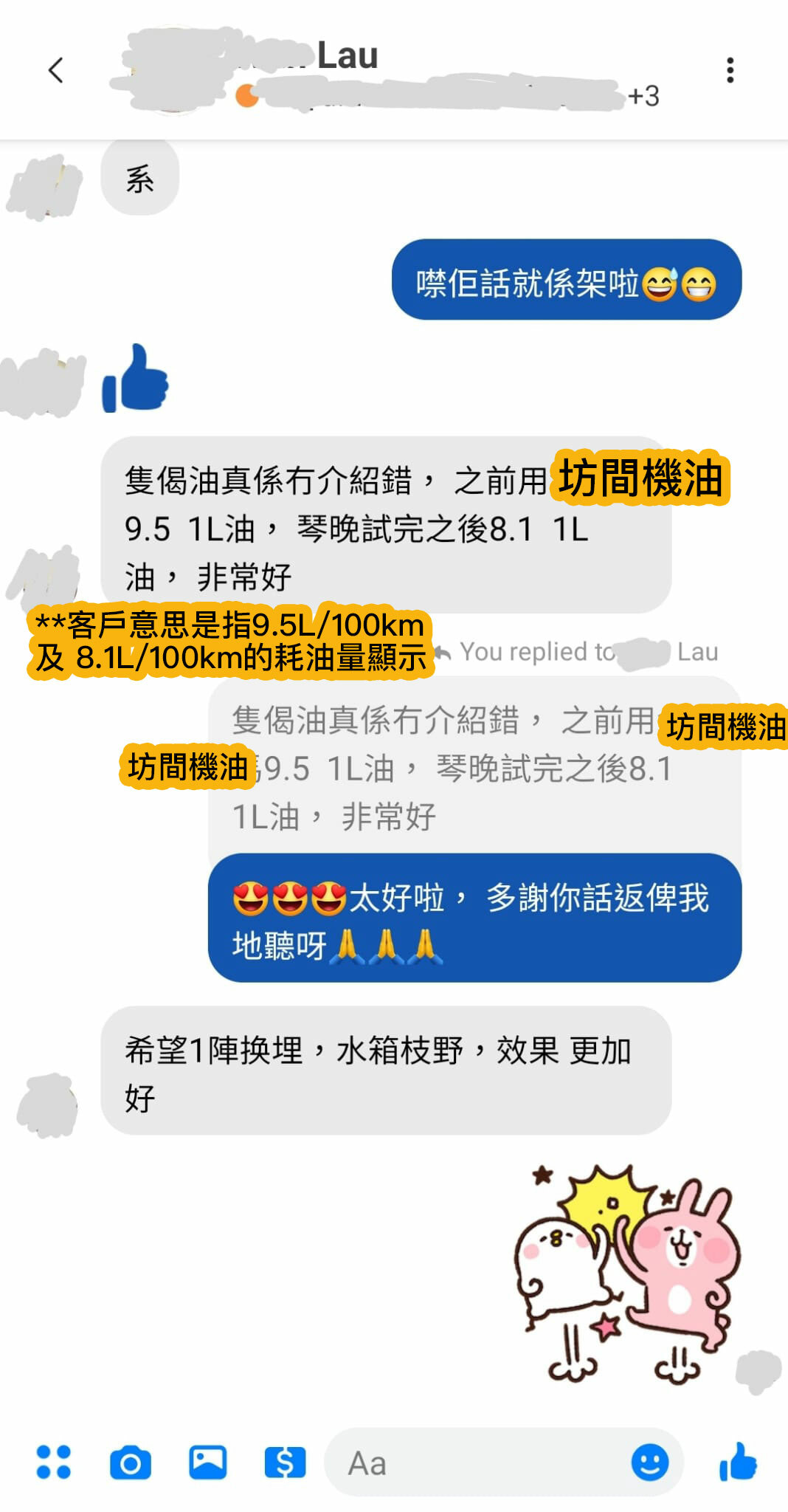Open the three-dot conversation options menu
Screen dimensions: 788x1512
point(731,72)
